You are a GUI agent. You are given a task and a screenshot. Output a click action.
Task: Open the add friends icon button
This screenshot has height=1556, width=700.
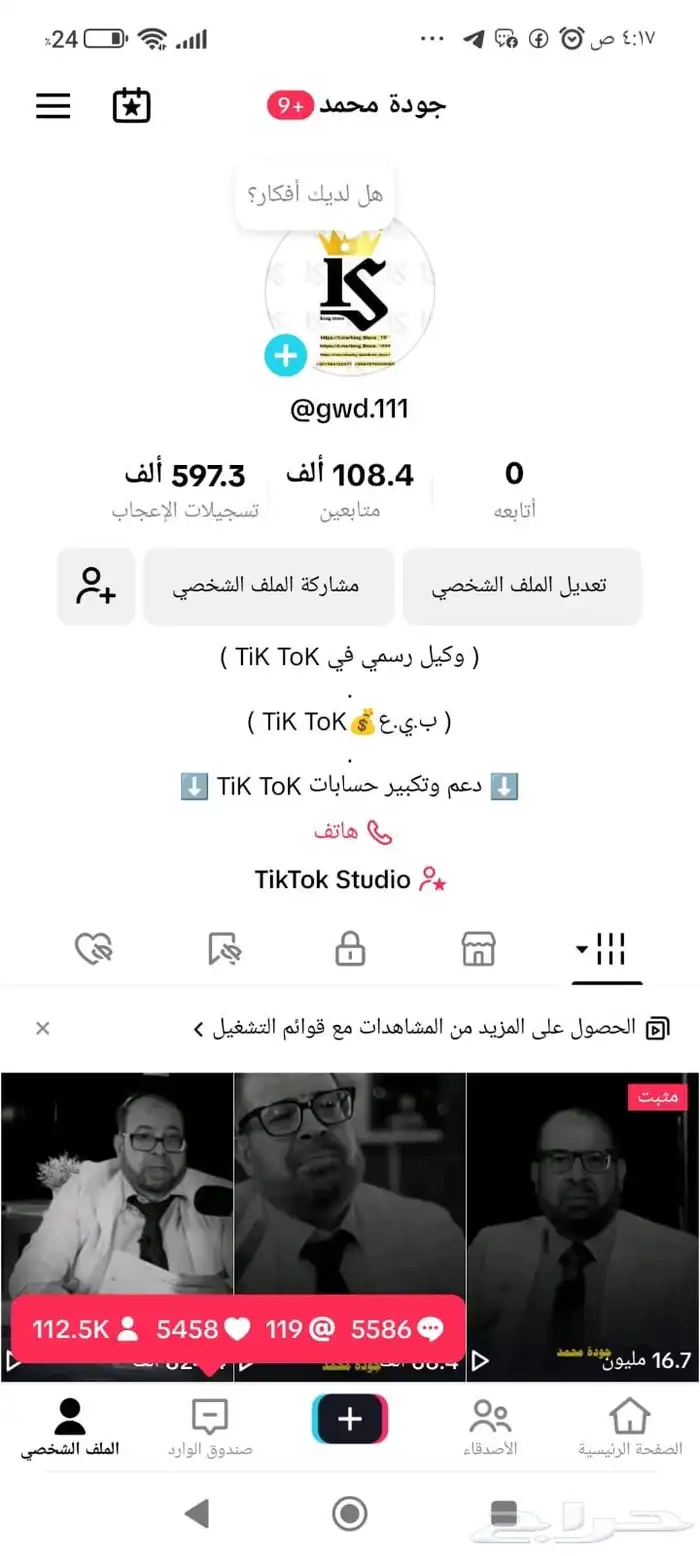(96, 587)
